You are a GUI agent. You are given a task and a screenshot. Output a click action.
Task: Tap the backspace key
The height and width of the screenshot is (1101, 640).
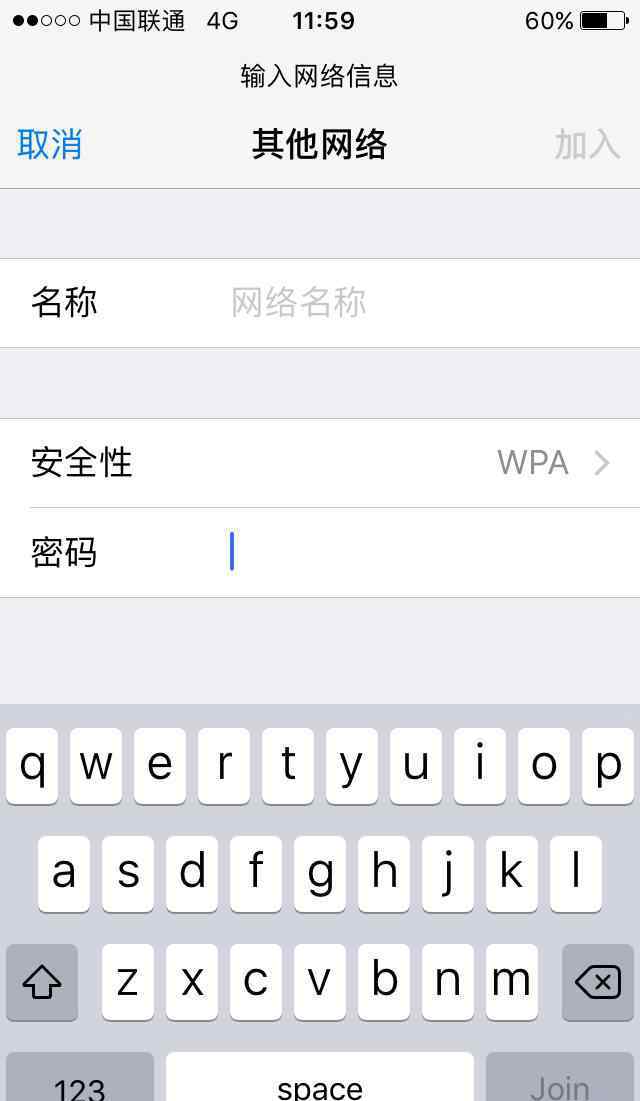pyautogui.click(x=598, y=982)
